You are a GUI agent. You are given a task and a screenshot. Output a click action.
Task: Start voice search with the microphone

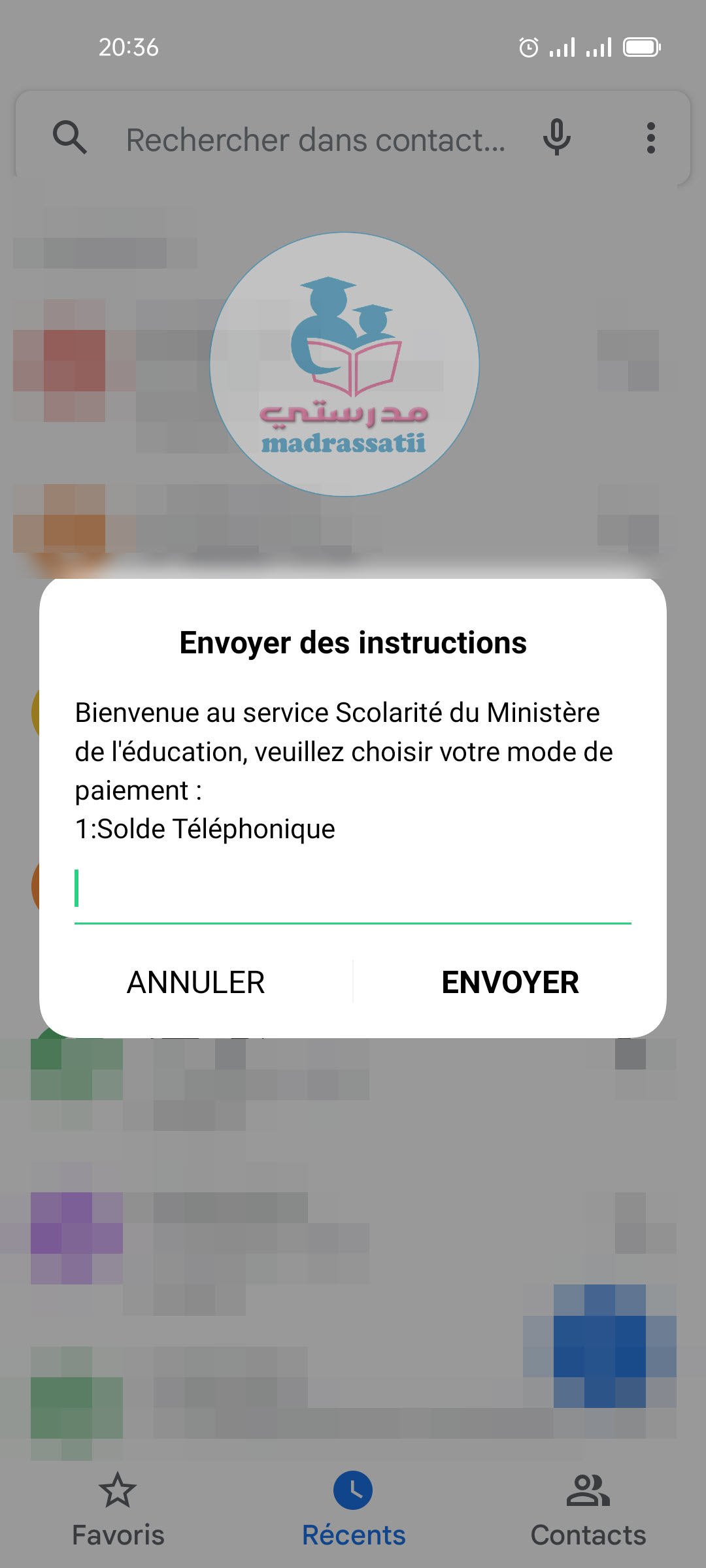point(556,138)
